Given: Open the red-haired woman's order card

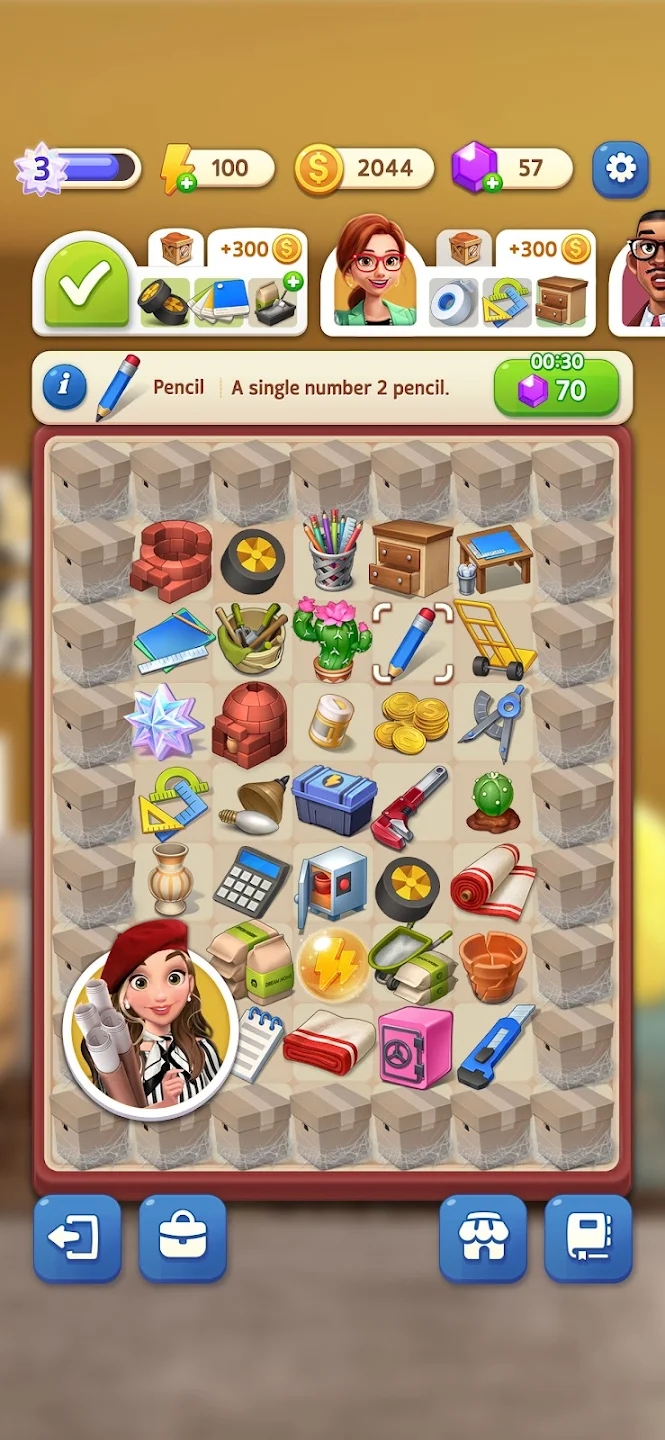Looking at the screenshot, I should coord(370,270).
